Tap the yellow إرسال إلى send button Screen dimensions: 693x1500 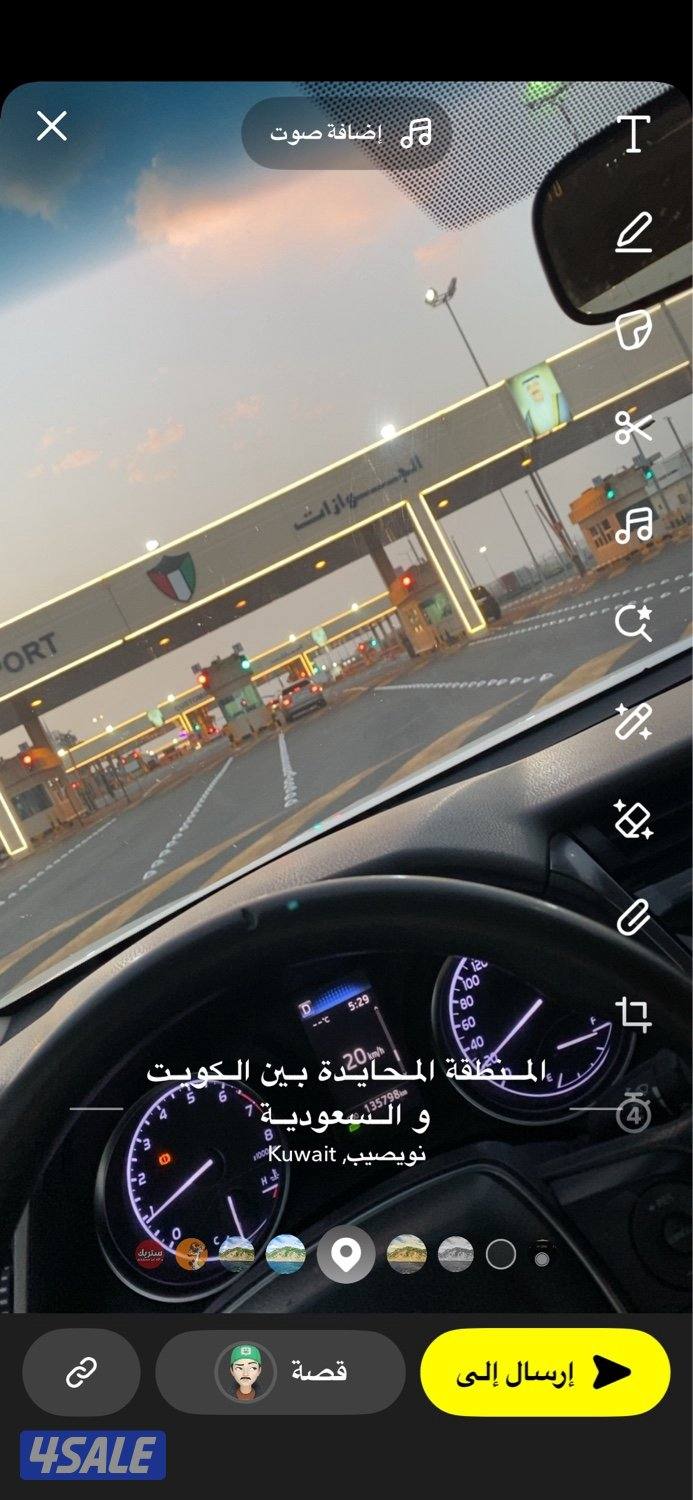545,1373
